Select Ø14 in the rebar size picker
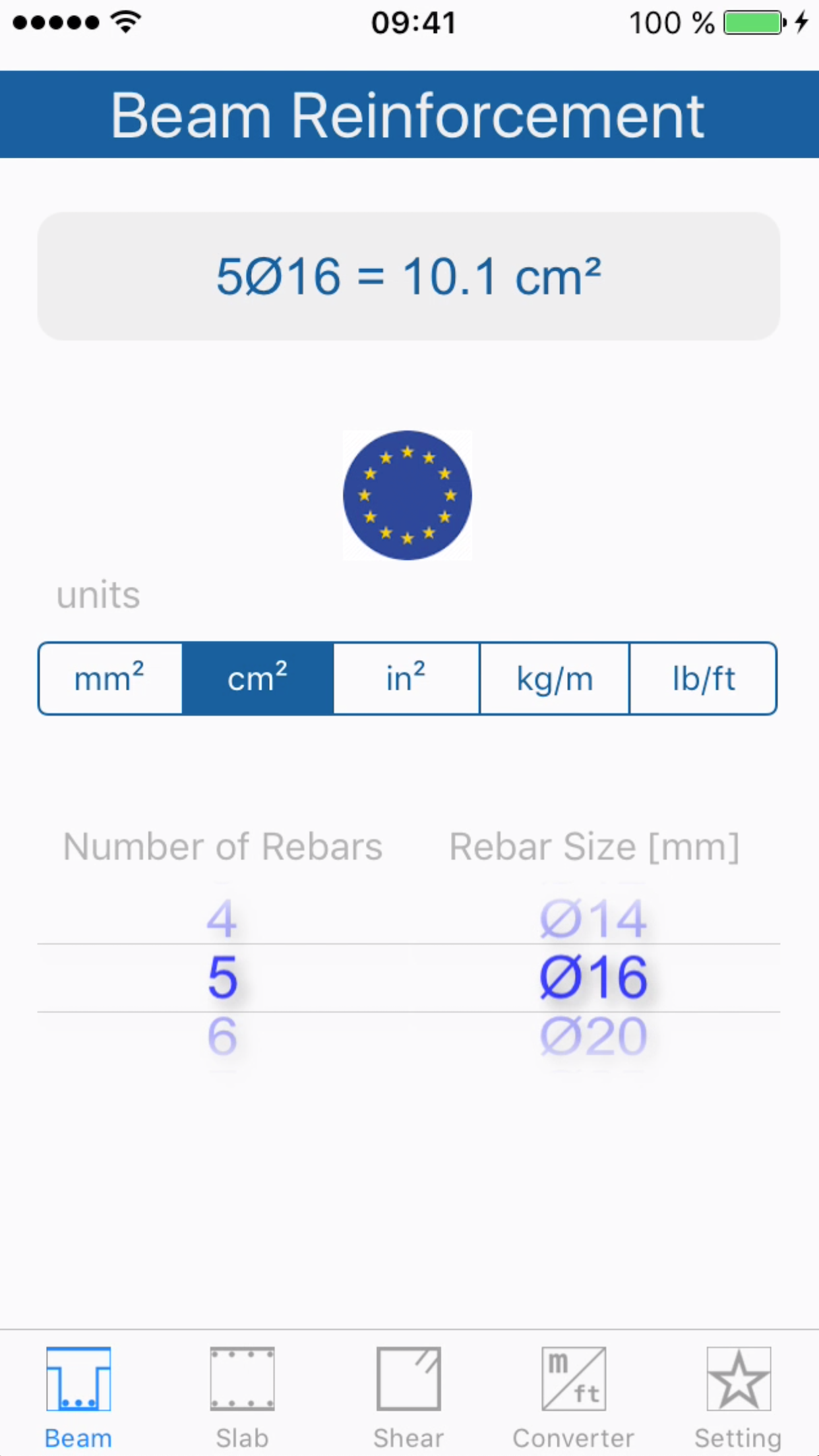This screenshot has height=1456, width=819. pos(592,918)
